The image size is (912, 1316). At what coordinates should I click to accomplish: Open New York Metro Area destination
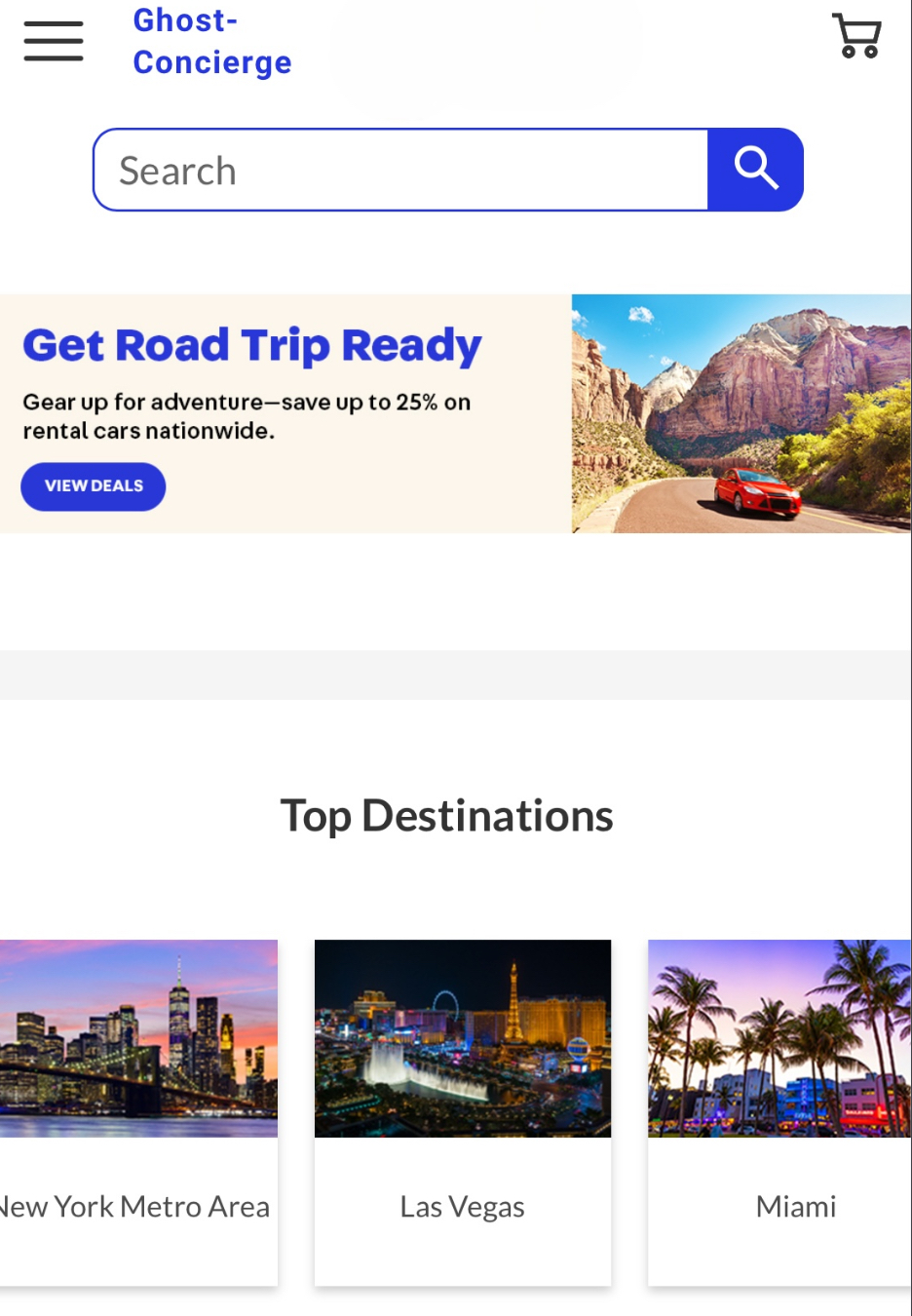pyautogui.click(x=138, y=1111)
